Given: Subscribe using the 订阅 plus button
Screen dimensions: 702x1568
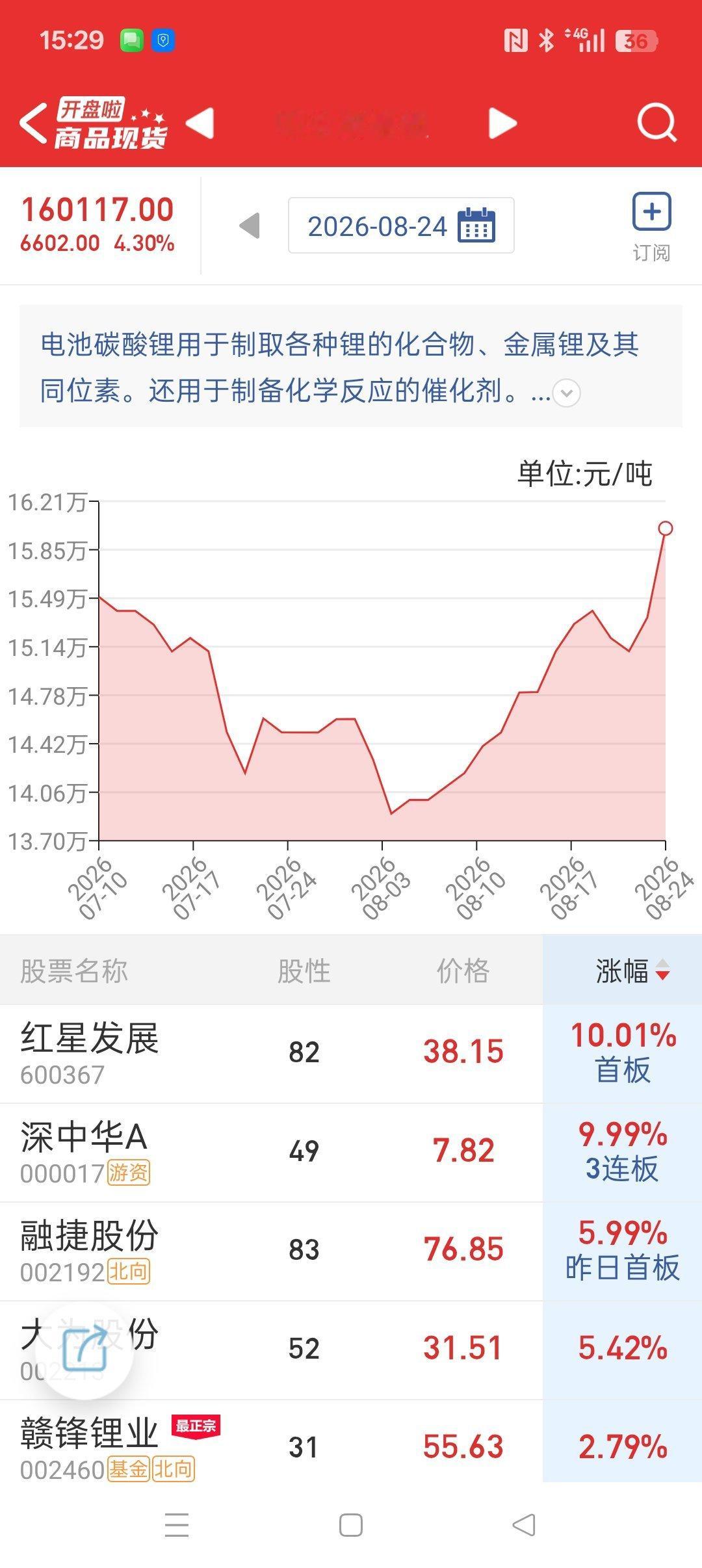Looking at the screenshot, I should tap(651, 226).
